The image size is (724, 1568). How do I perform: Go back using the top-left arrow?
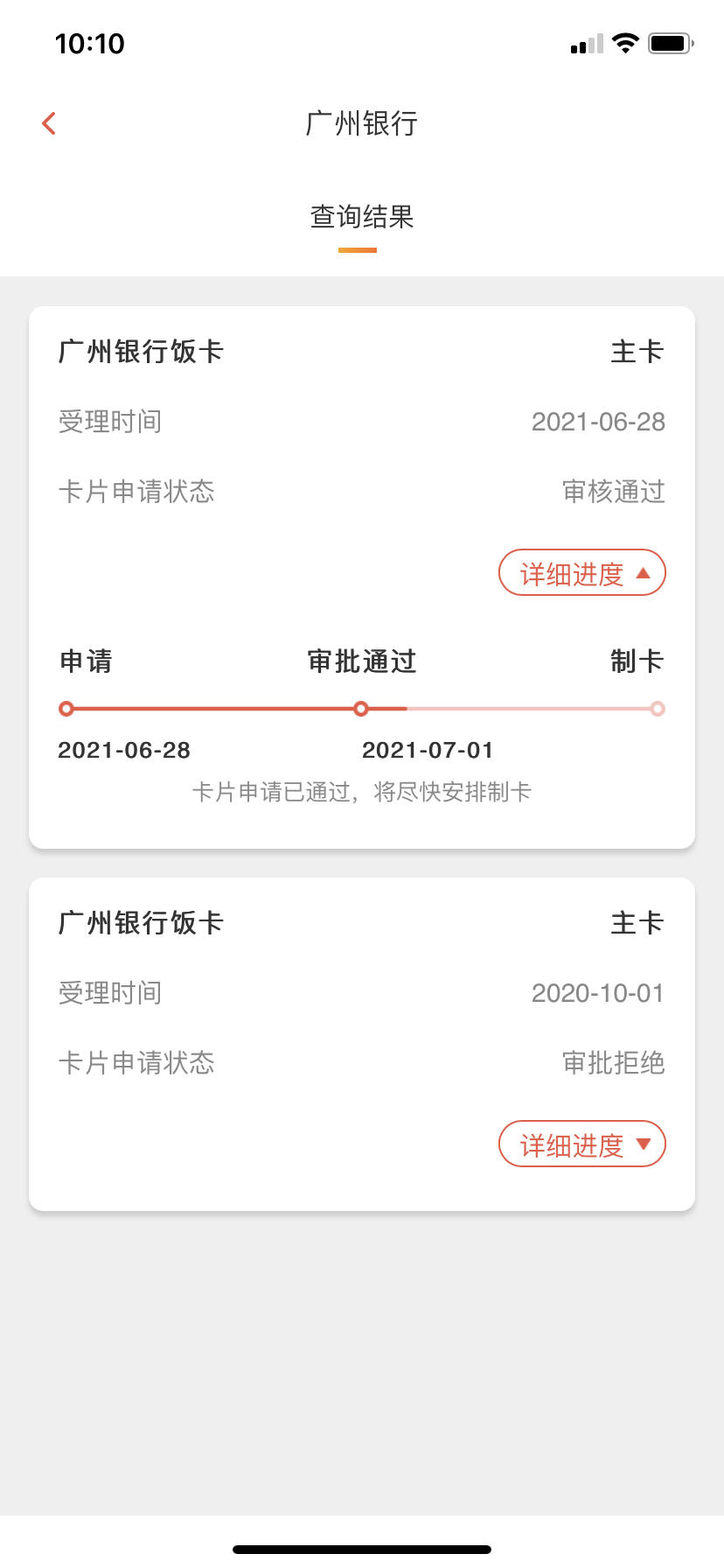pyautogui.click(x=49, y=123)
